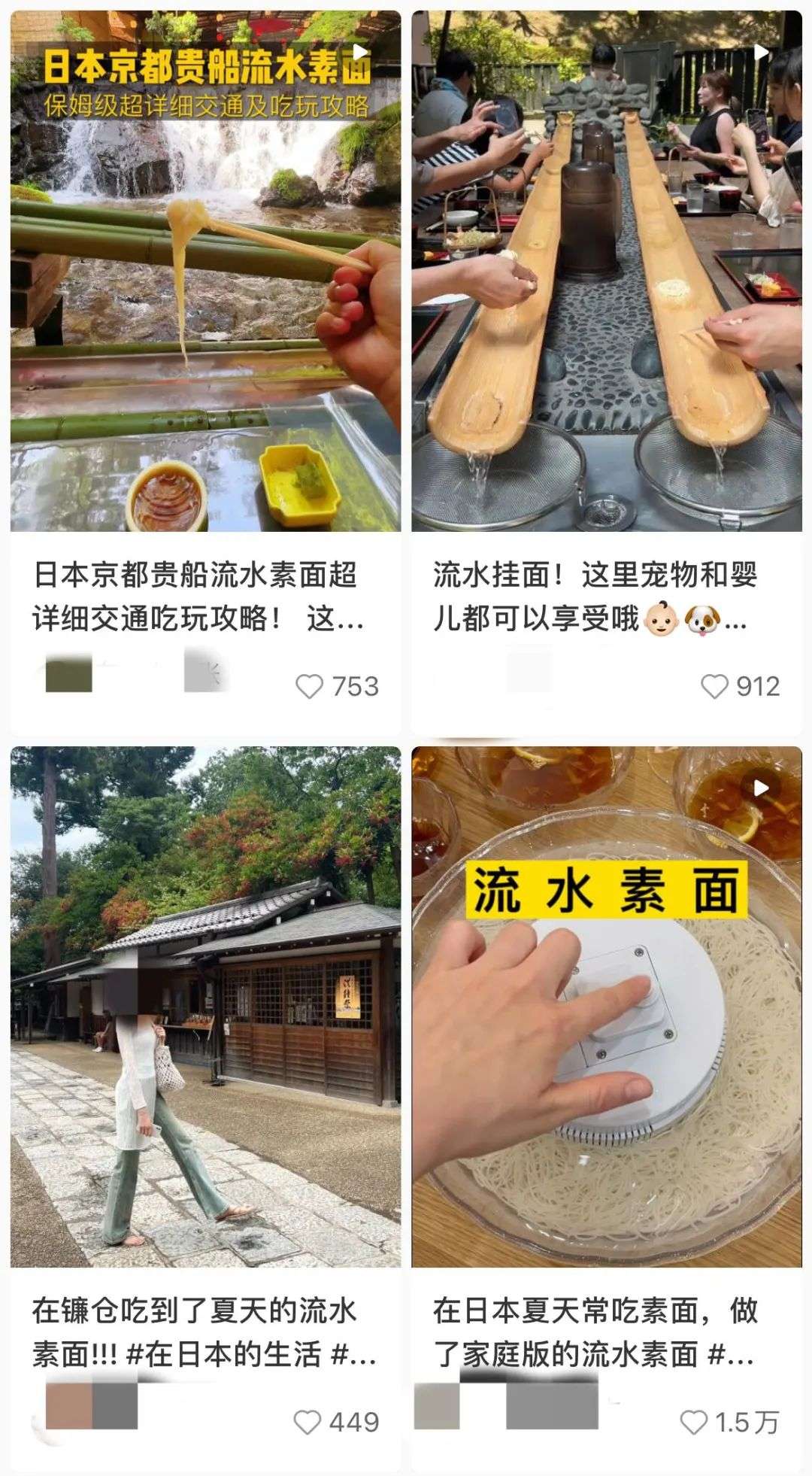Open the 流水挂面 pets and babies post
The image size is (812, 1476).
(x=606, y=271)
